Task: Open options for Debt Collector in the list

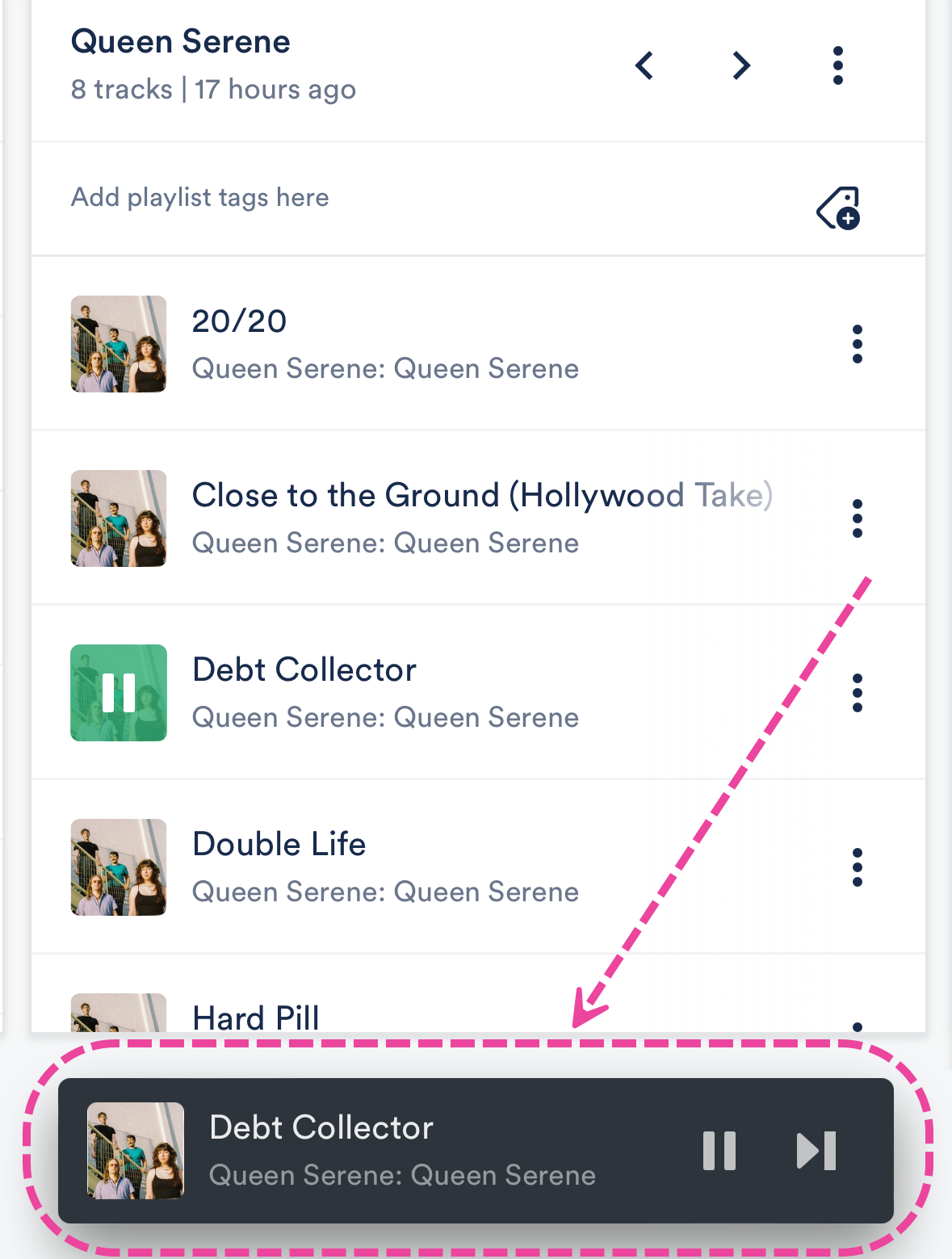Action: 858,693
